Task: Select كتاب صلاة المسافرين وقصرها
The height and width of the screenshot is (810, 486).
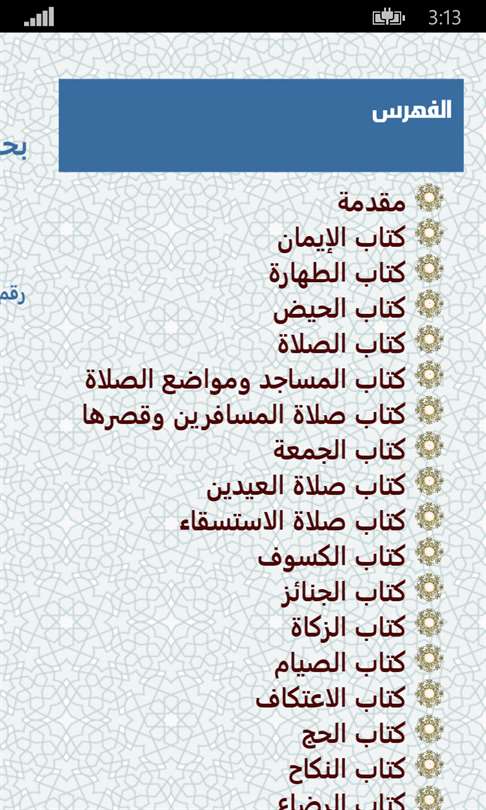Action: (x=244, y=415)
